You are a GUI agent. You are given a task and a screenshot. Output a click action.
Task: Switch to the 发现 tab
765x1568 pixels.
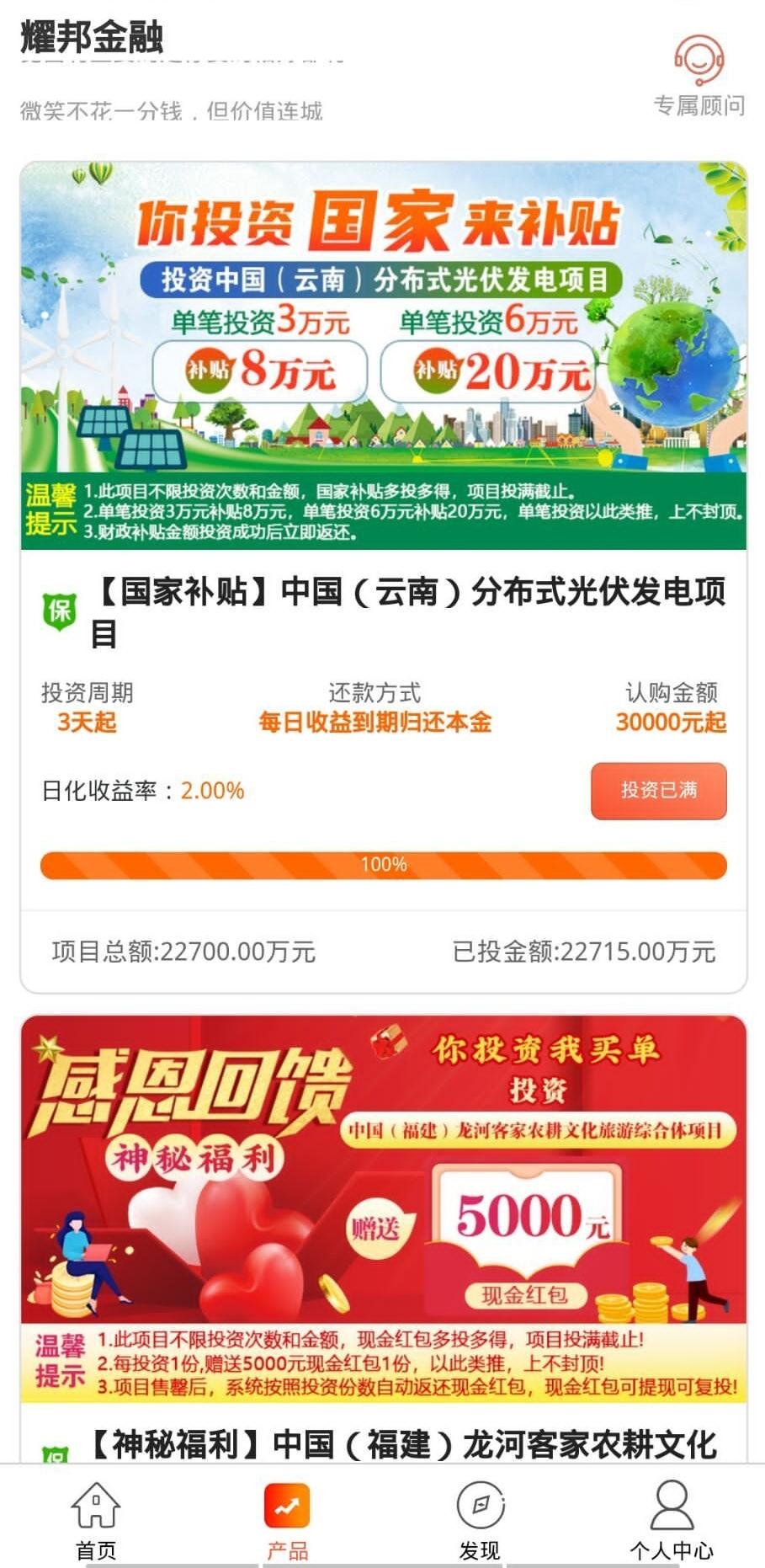click(x=480, y=1520)
